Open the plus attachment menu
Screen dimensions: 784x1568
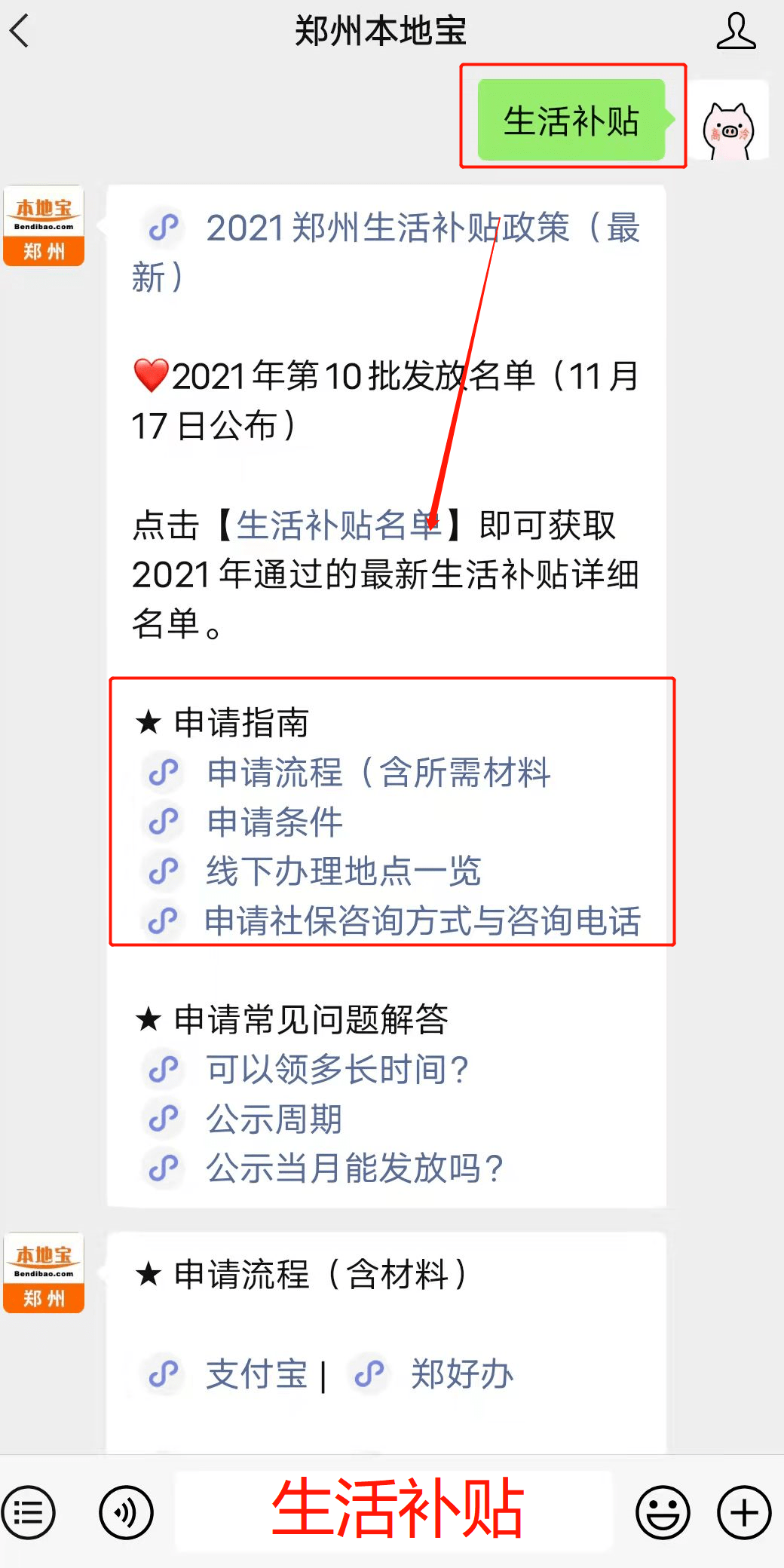tap(743, 1512)
